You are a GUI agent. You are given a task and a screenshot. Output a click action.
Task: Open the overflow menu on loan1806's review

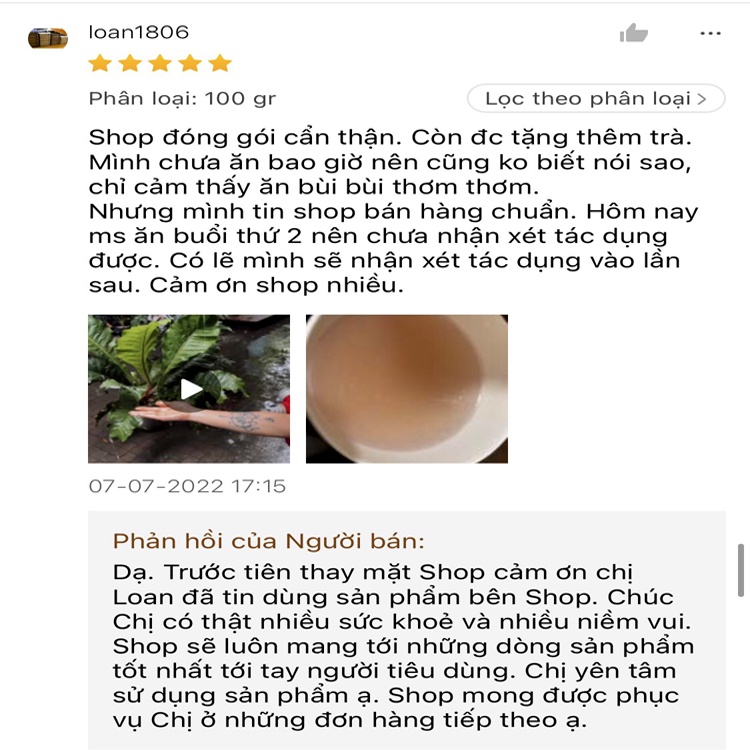coord(710,33)
